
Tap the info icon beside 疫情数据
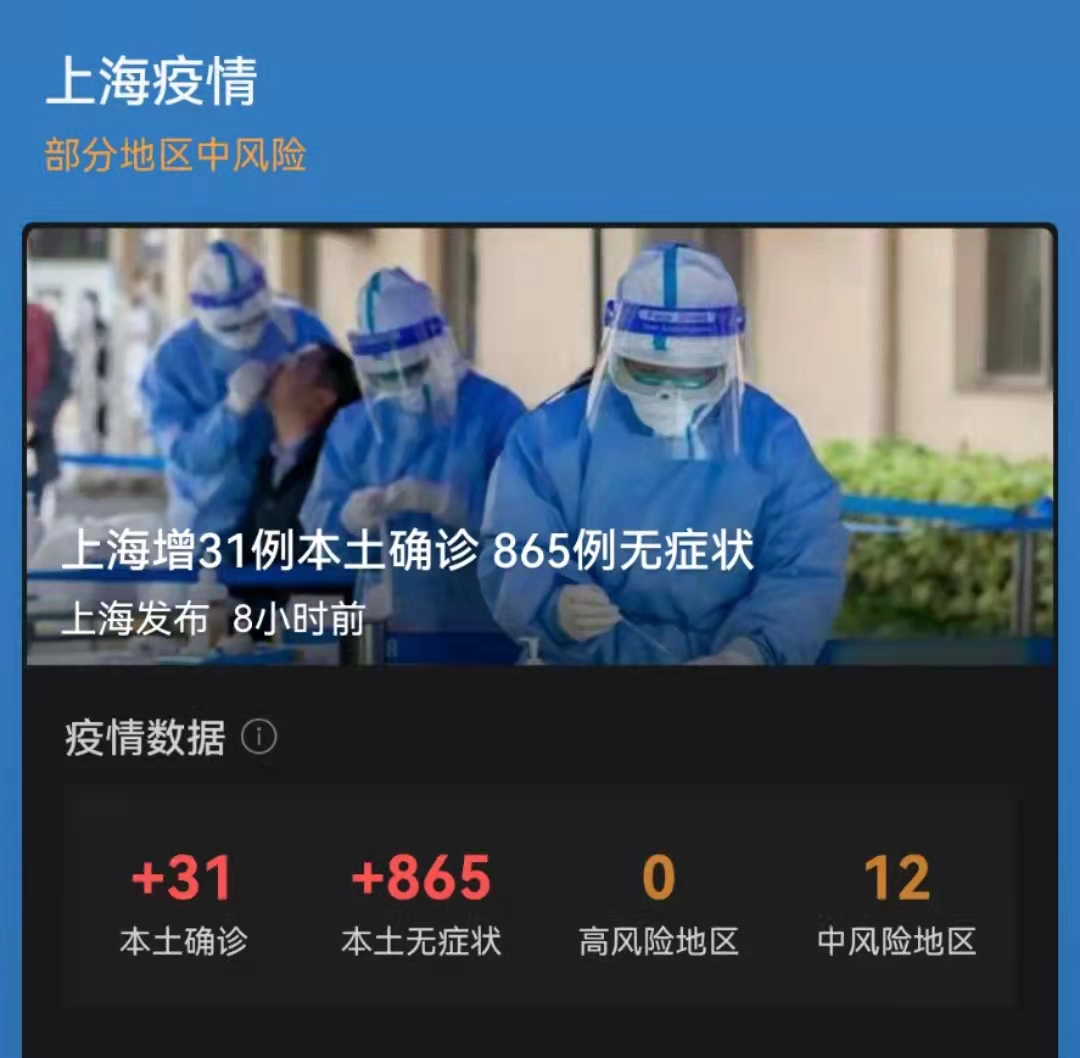tap(258, 738)
